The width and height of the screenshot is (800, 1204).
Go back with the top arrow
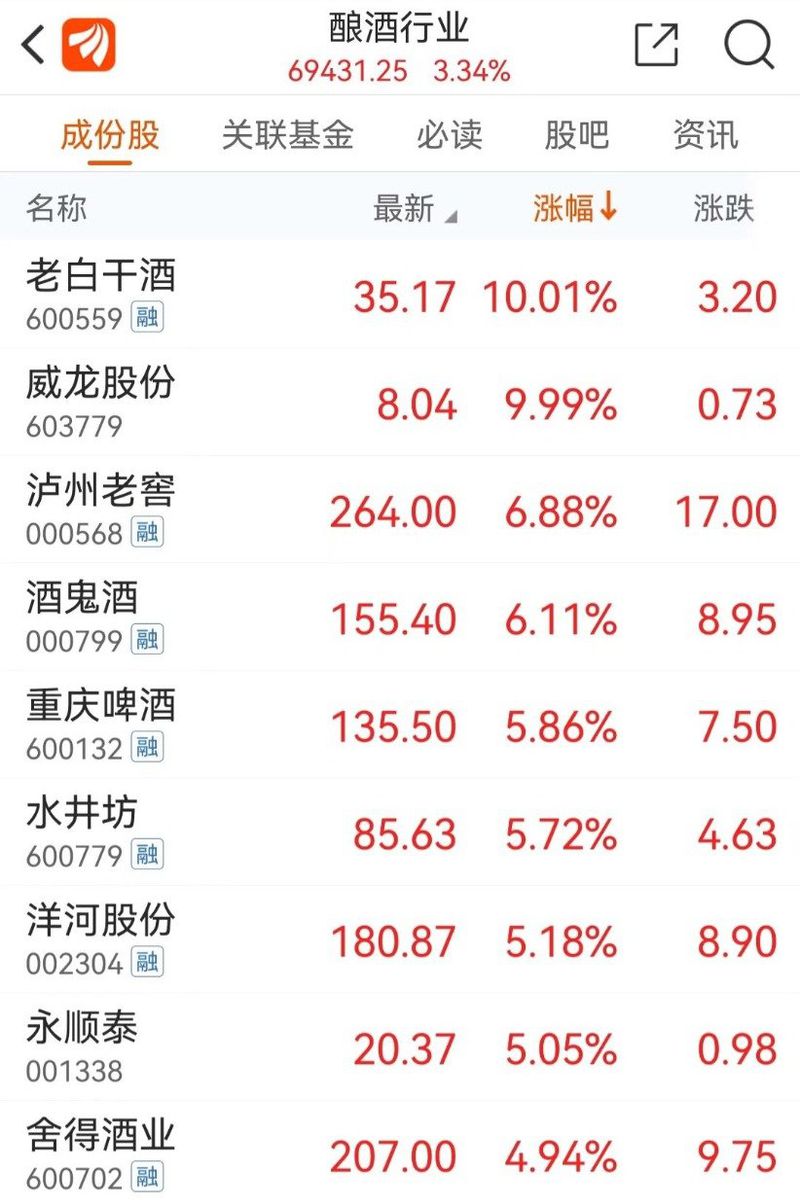[33, 46]
